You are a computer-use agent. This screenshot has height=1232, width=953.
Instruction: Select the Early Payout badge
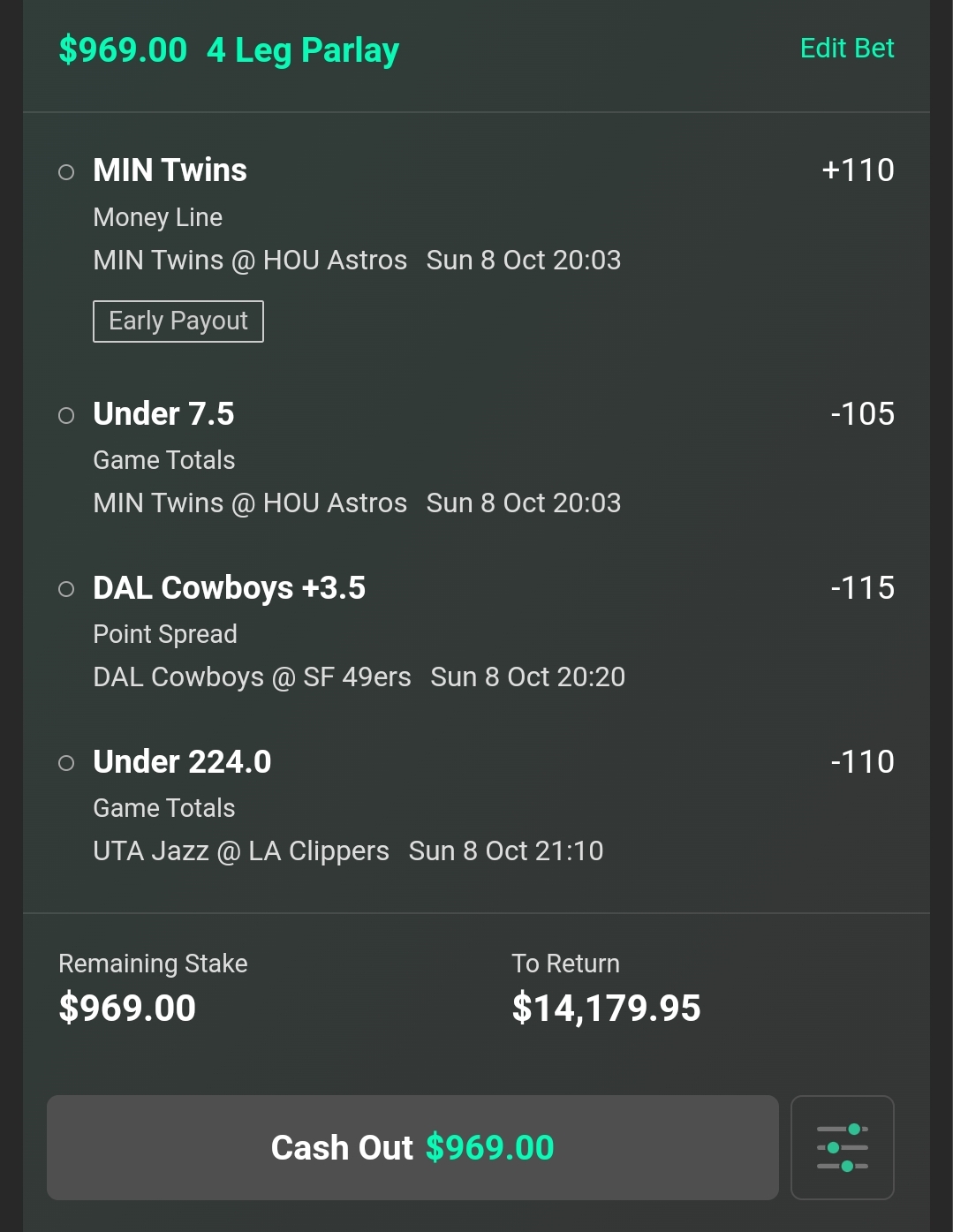178,321
